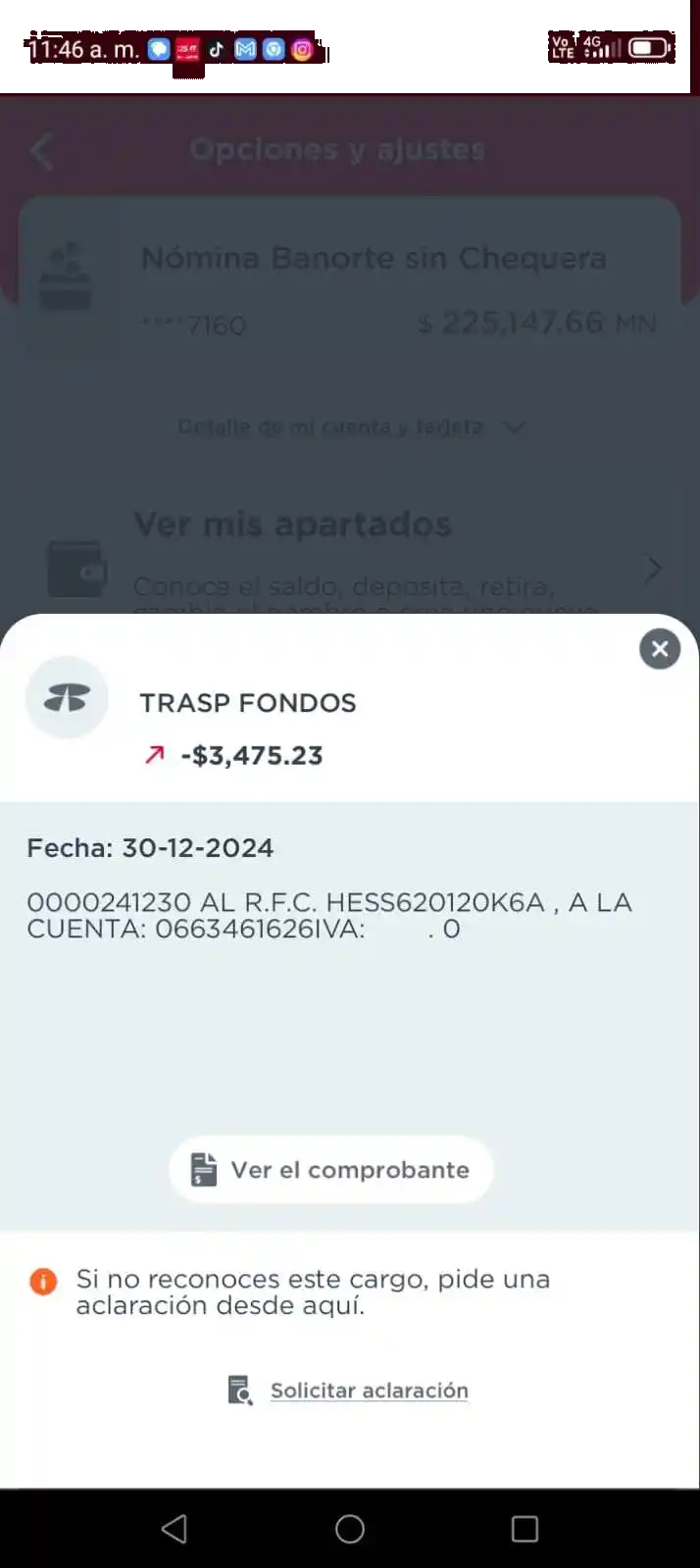Open Ver el comprobante receipt
This screenshot has width=700, height=1568.
(331, 1170)
